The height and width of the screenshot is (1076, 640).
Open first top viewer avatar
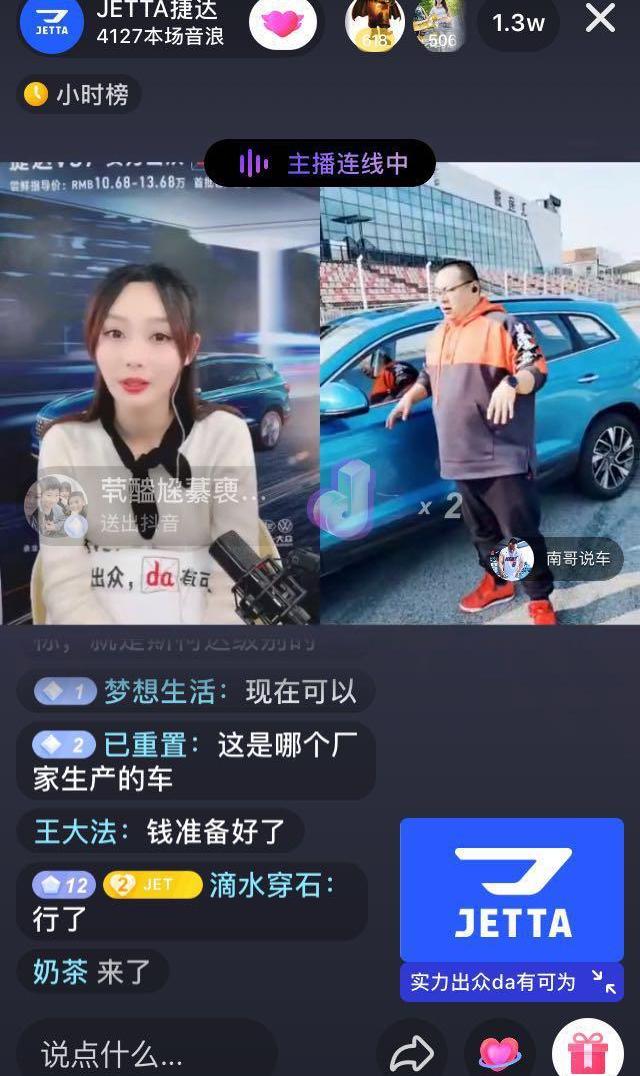point(374,24)
